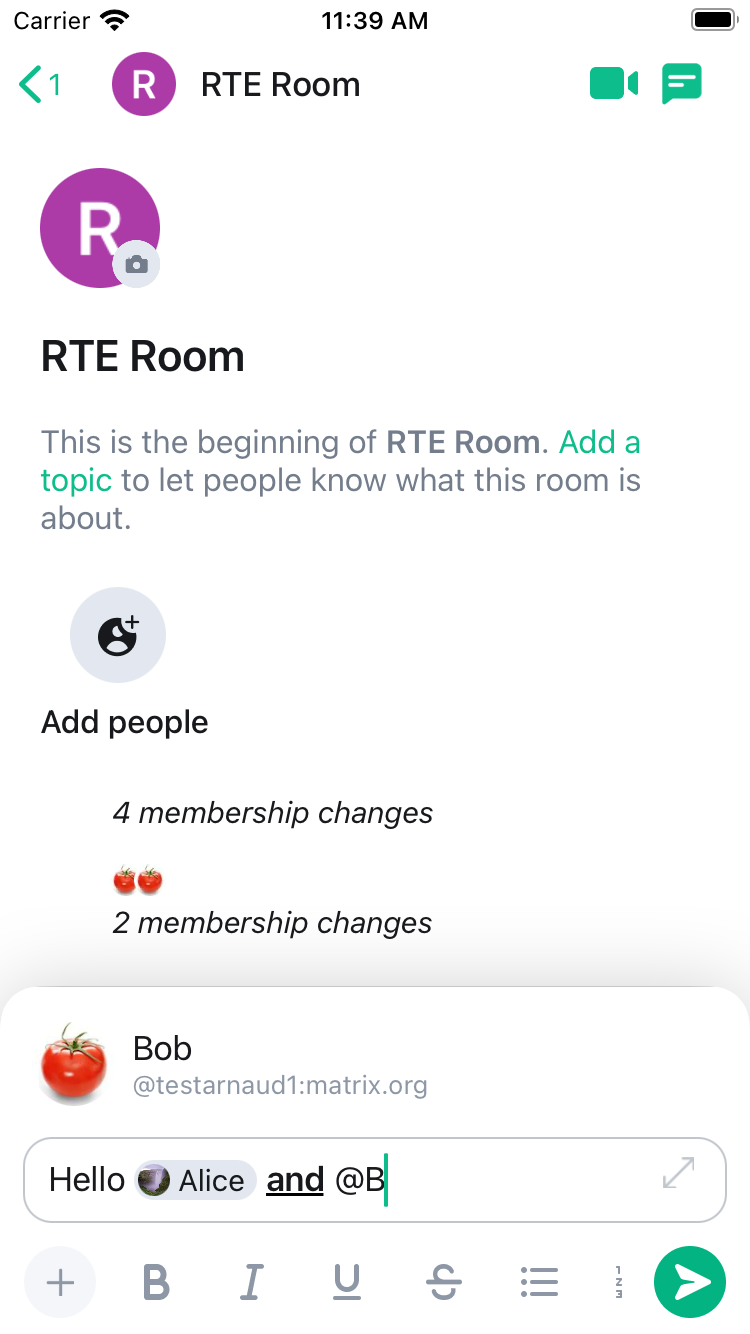Viewport: 750px width, 1334px height.
Task: Expand 4 membership changes
Action: click(272, 813)
